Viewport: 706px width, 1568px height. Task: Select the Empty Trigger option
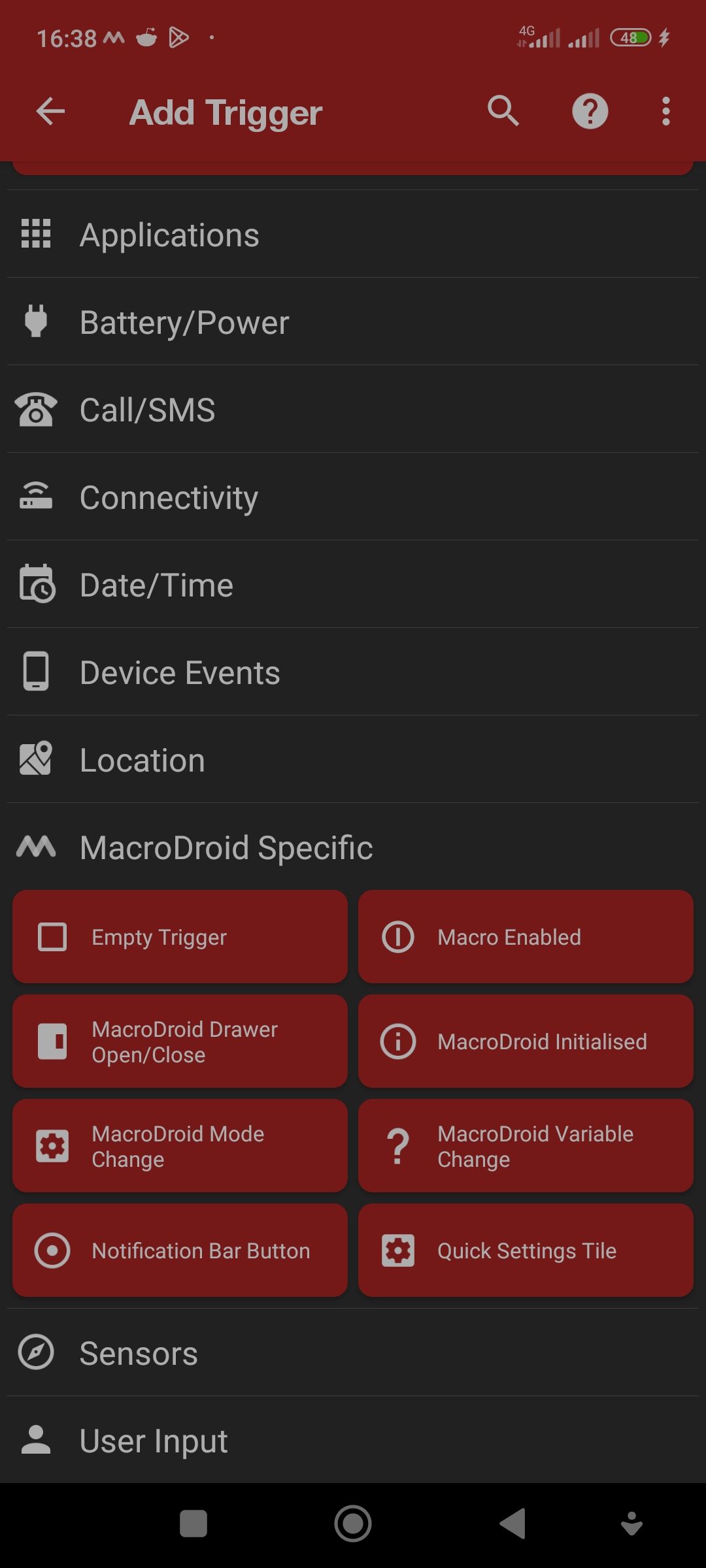[x=180, y=936]
